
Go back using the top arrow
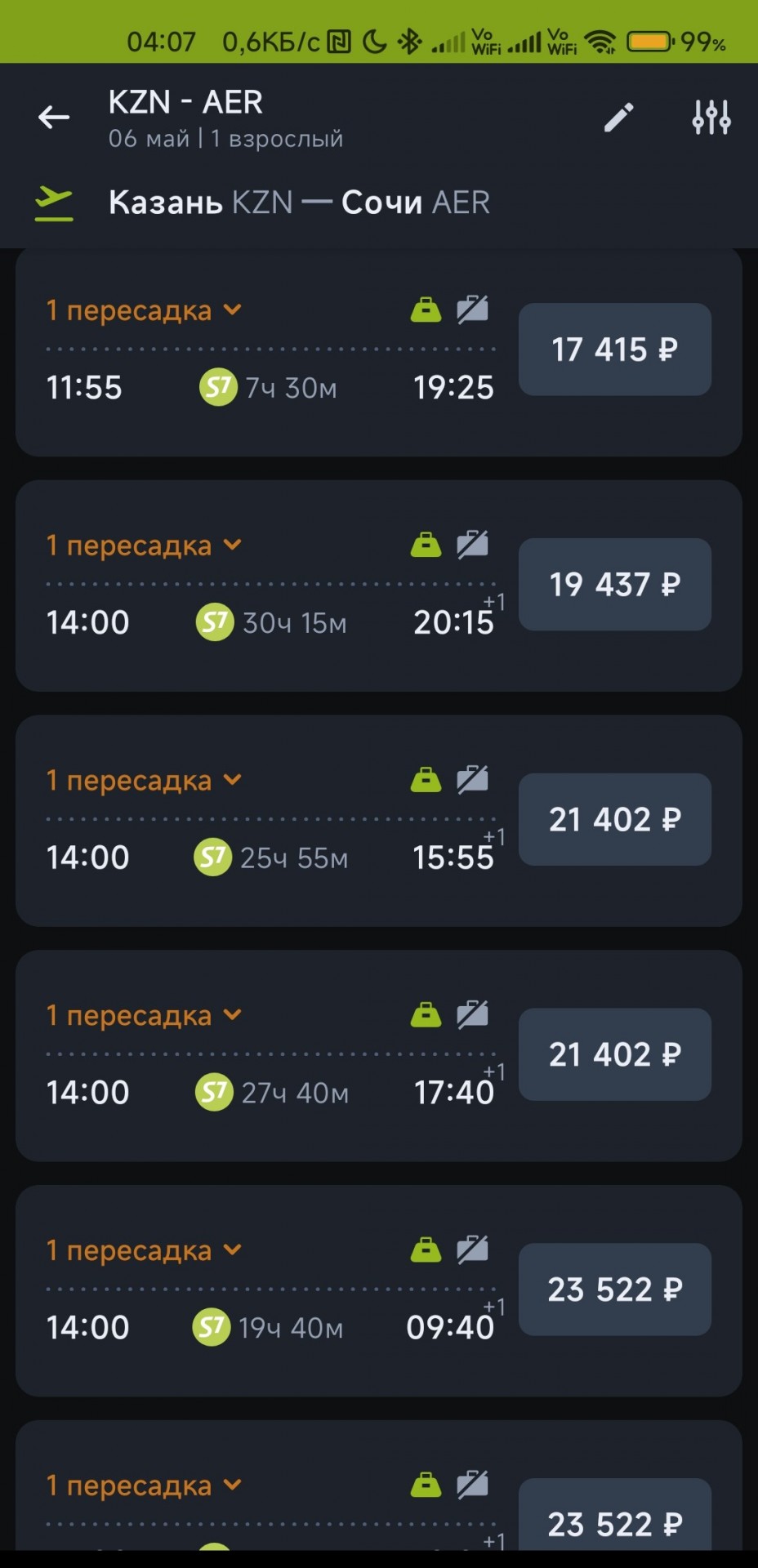coord(54,118)
